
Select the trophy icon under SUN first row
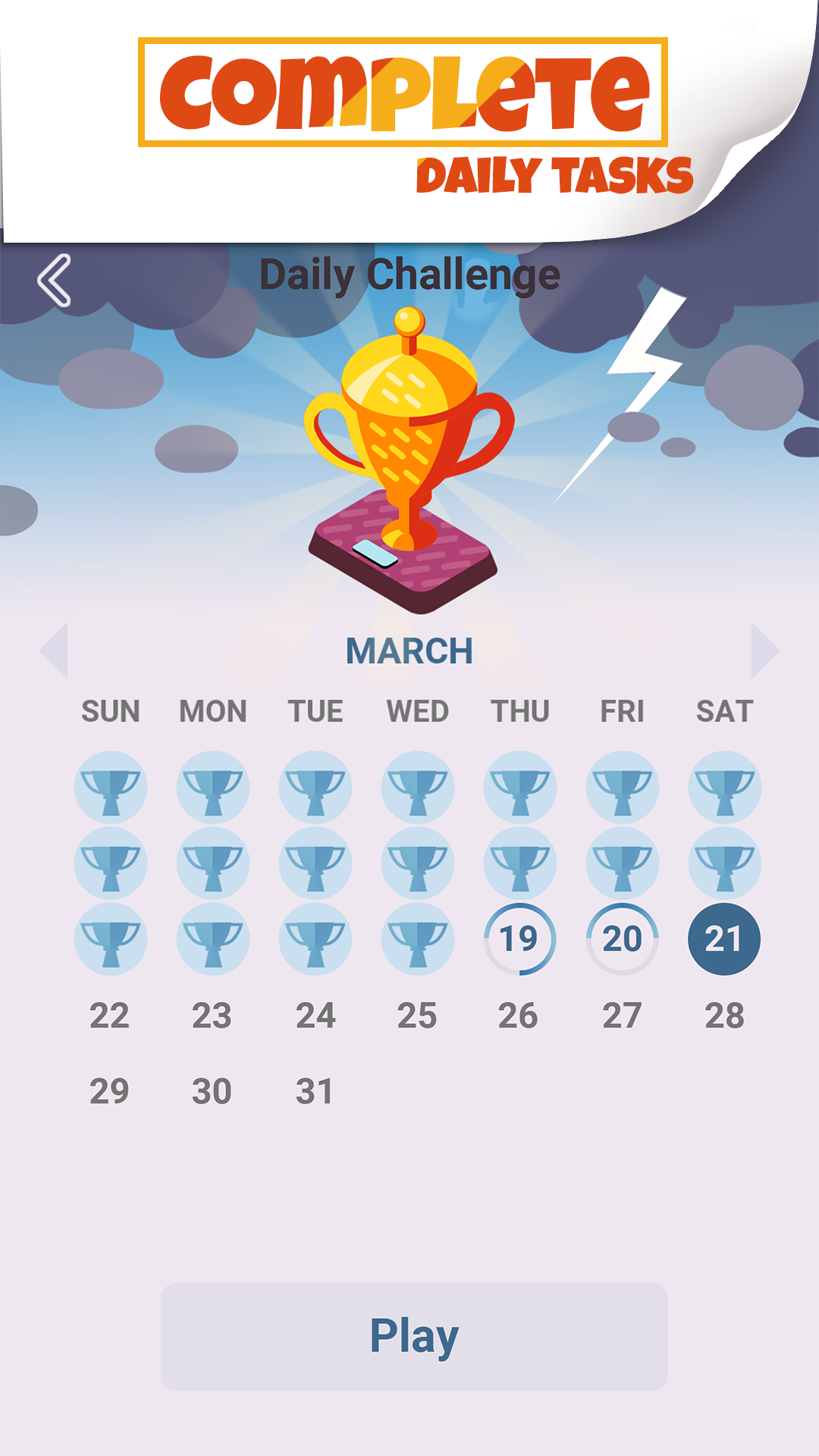coord(111,787)
